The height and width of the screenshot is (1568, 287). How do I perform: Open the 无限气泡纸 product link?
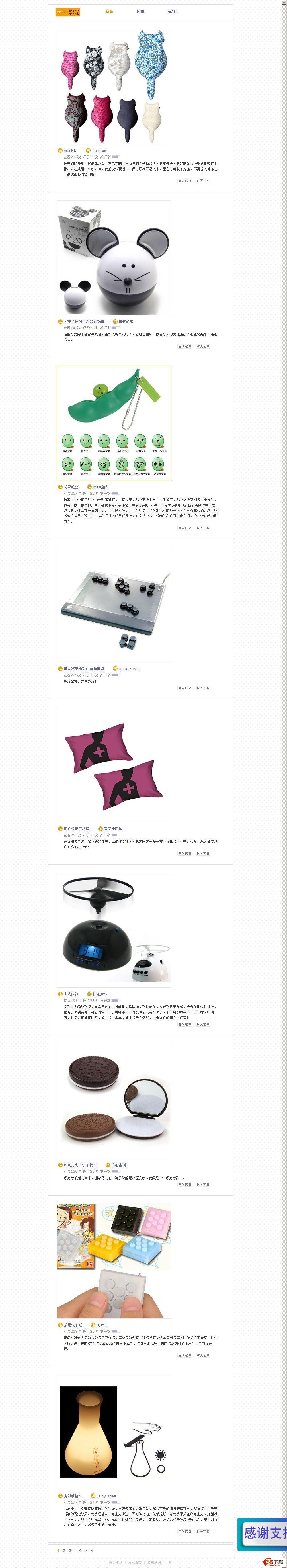point(73,1325)
